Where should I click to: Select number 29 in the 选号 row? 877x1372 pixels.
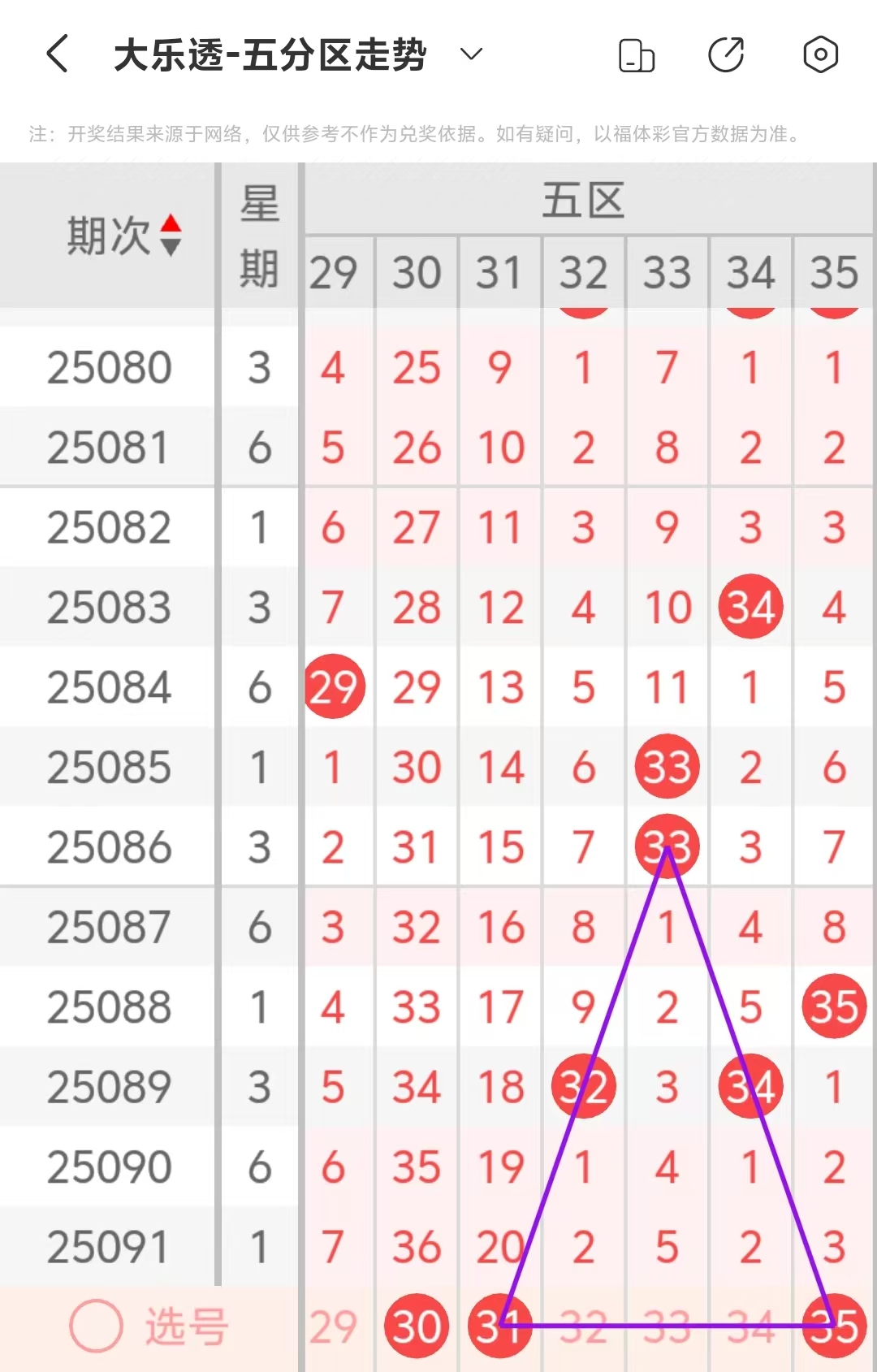click(333, 1327)
